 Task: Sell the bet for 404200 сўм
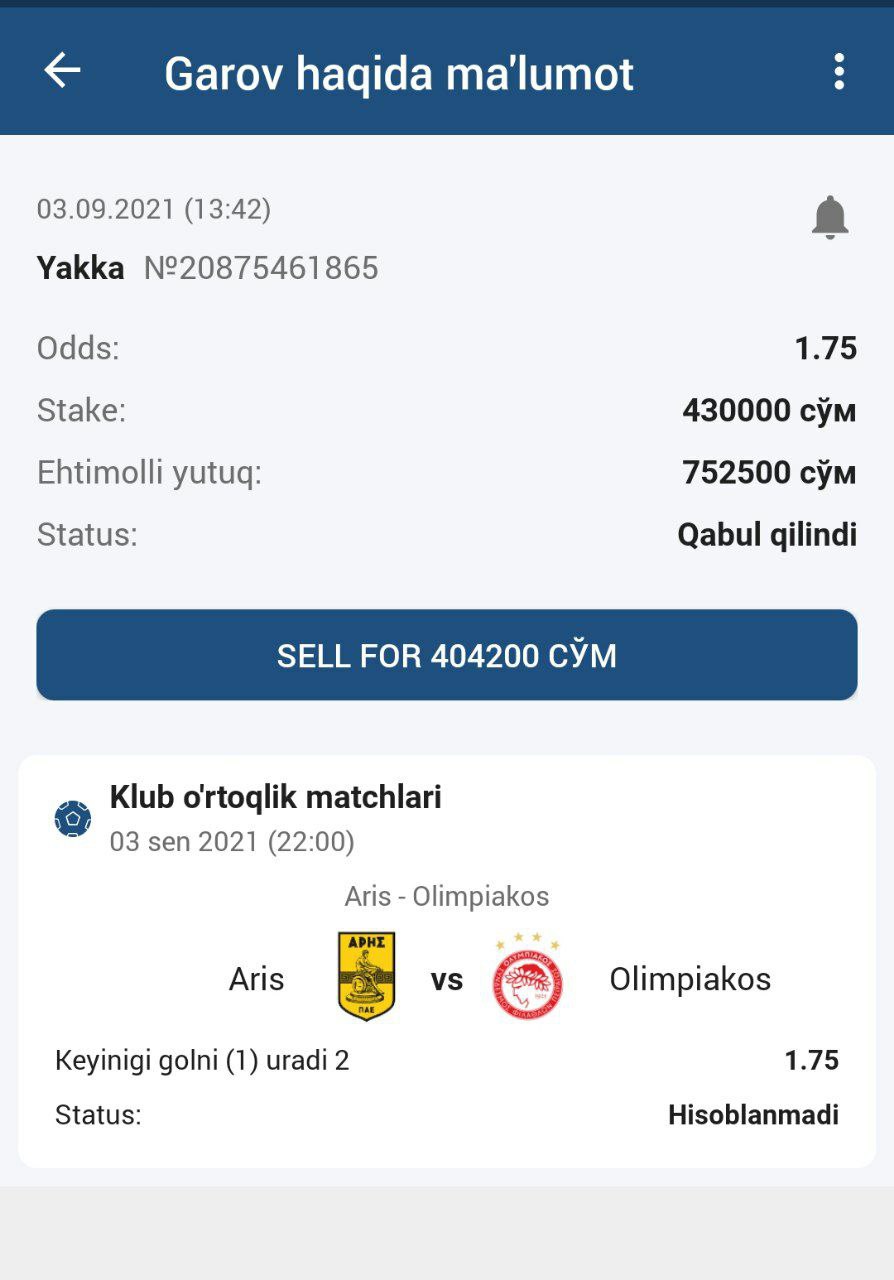coord(447,655)
